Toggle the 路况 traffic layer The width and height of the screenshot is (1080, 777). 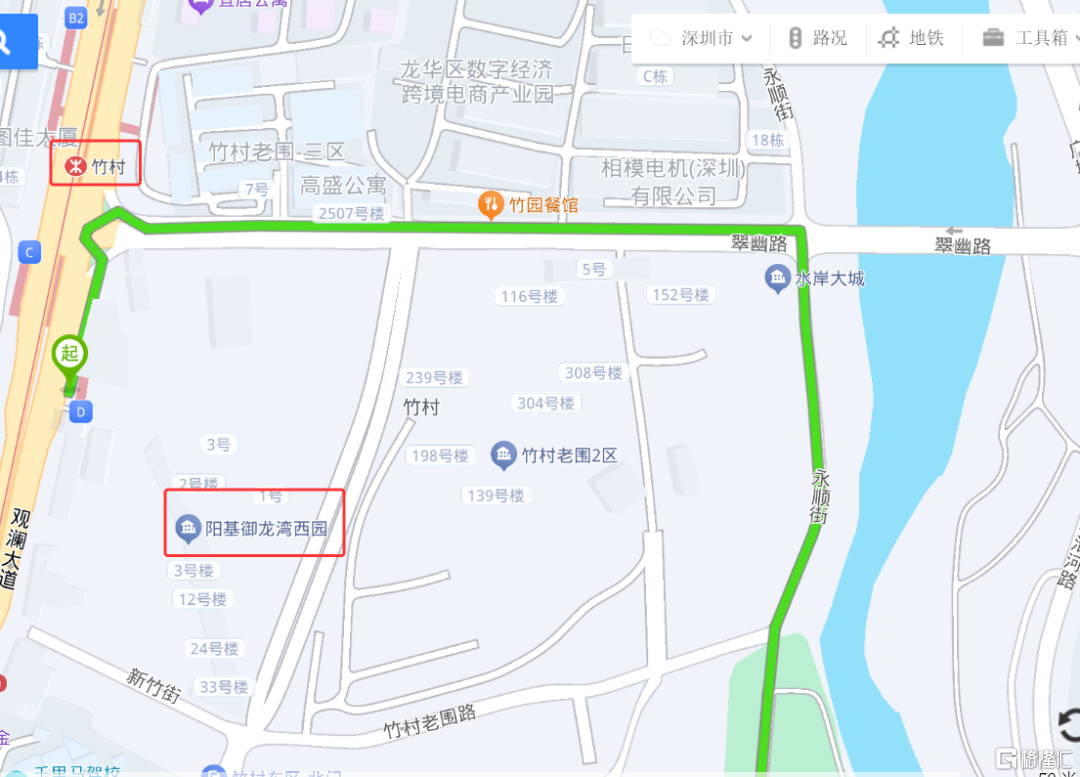click(818, 38)
